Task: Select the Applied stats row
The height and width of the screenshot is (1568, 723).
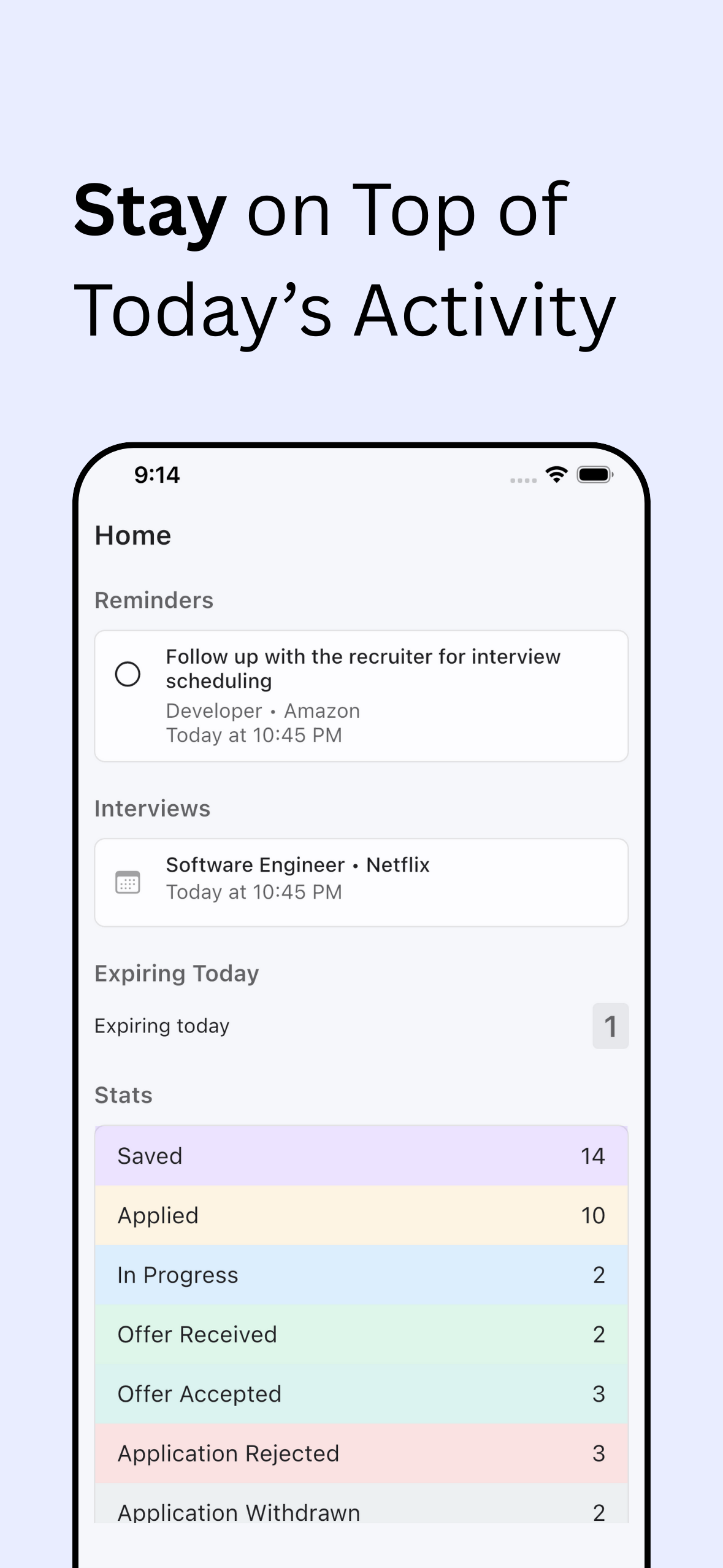Action: [362, 1215]
